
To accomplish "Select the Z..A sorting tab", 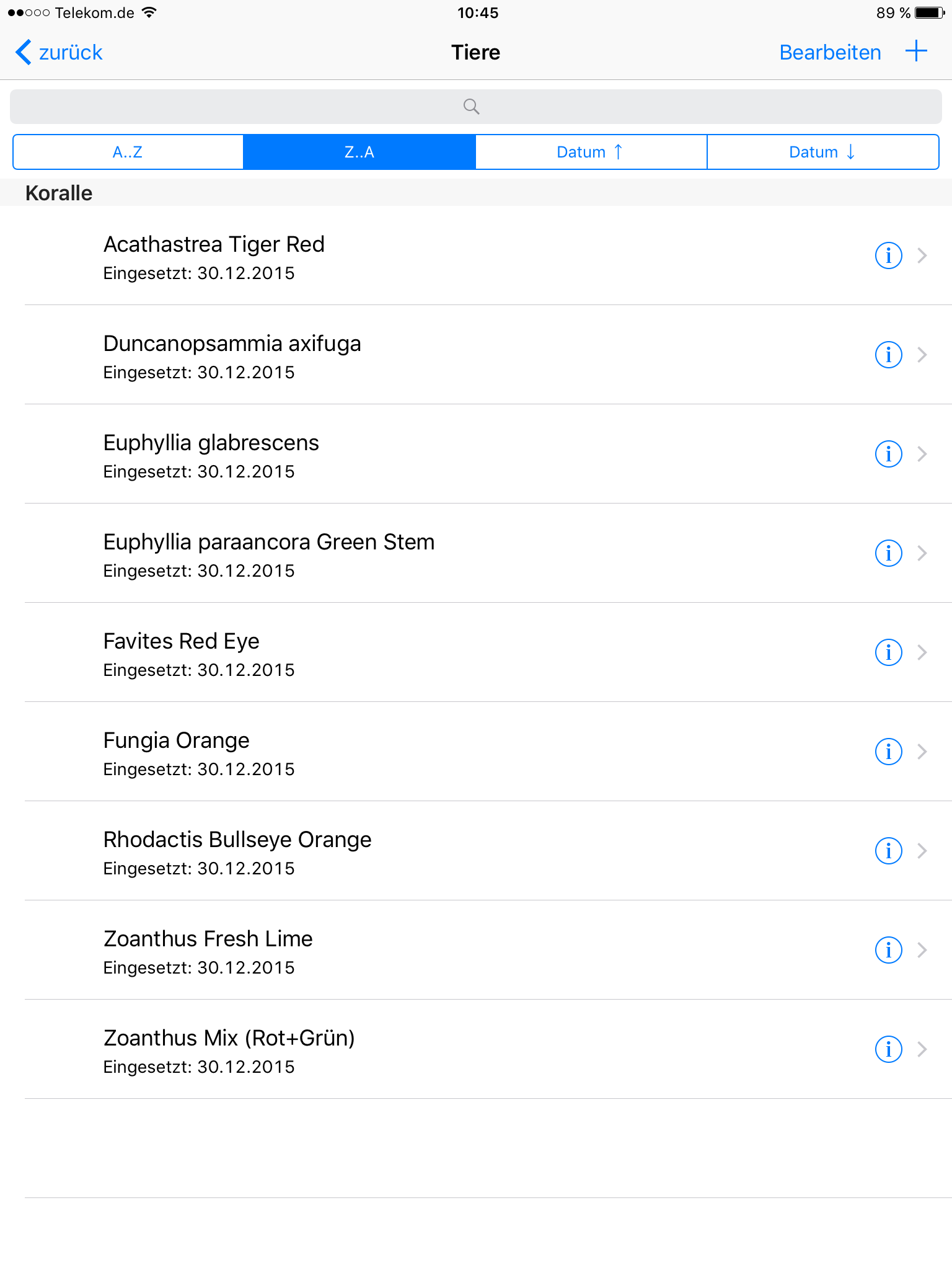I will tap(359, 152).
